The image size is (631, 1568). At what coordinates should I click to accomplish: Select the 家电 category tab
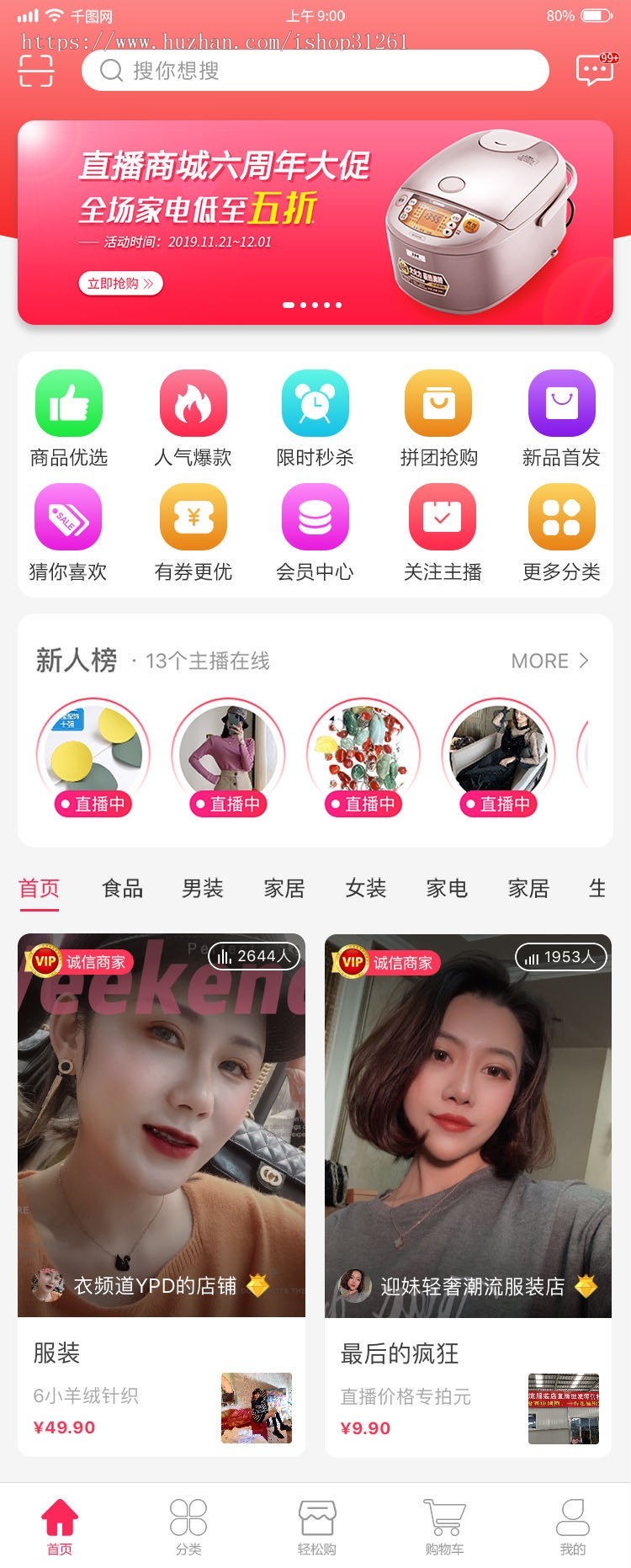click(447, 887)
